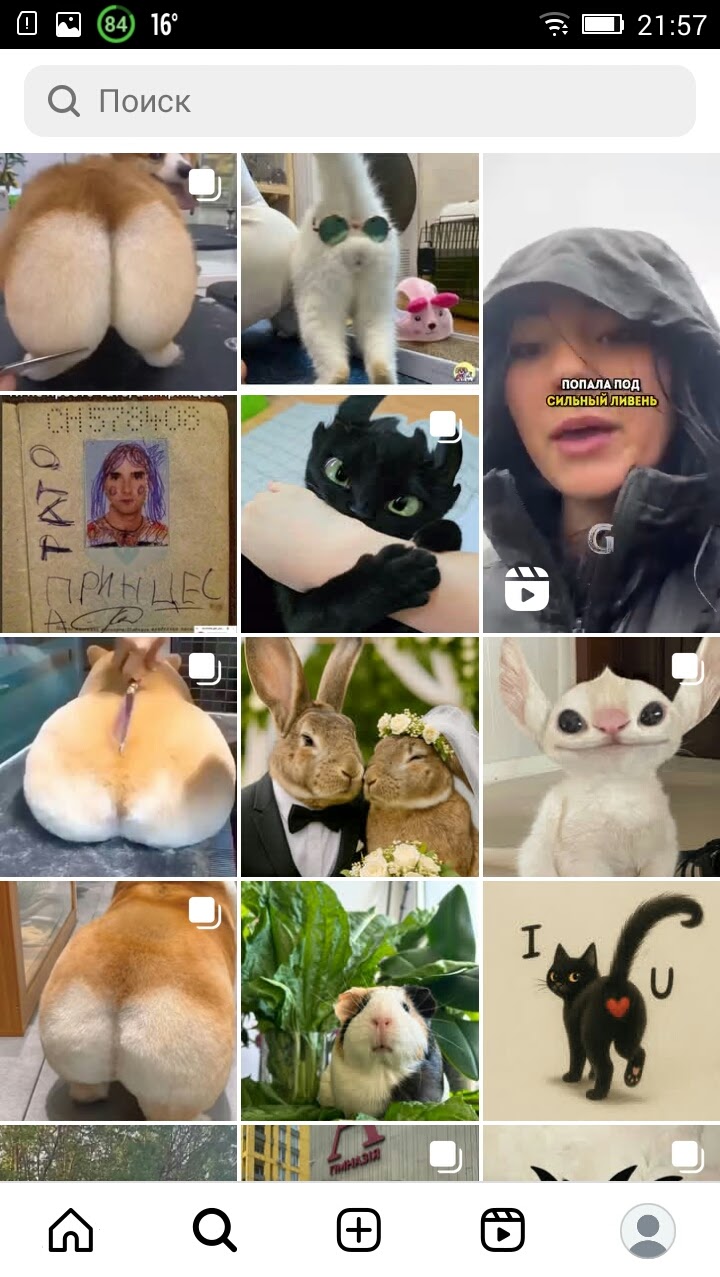Open the white cat with sunglasses post
Image resolution: width=720 pixels, height=1277 pixels.
click(359, 268)
